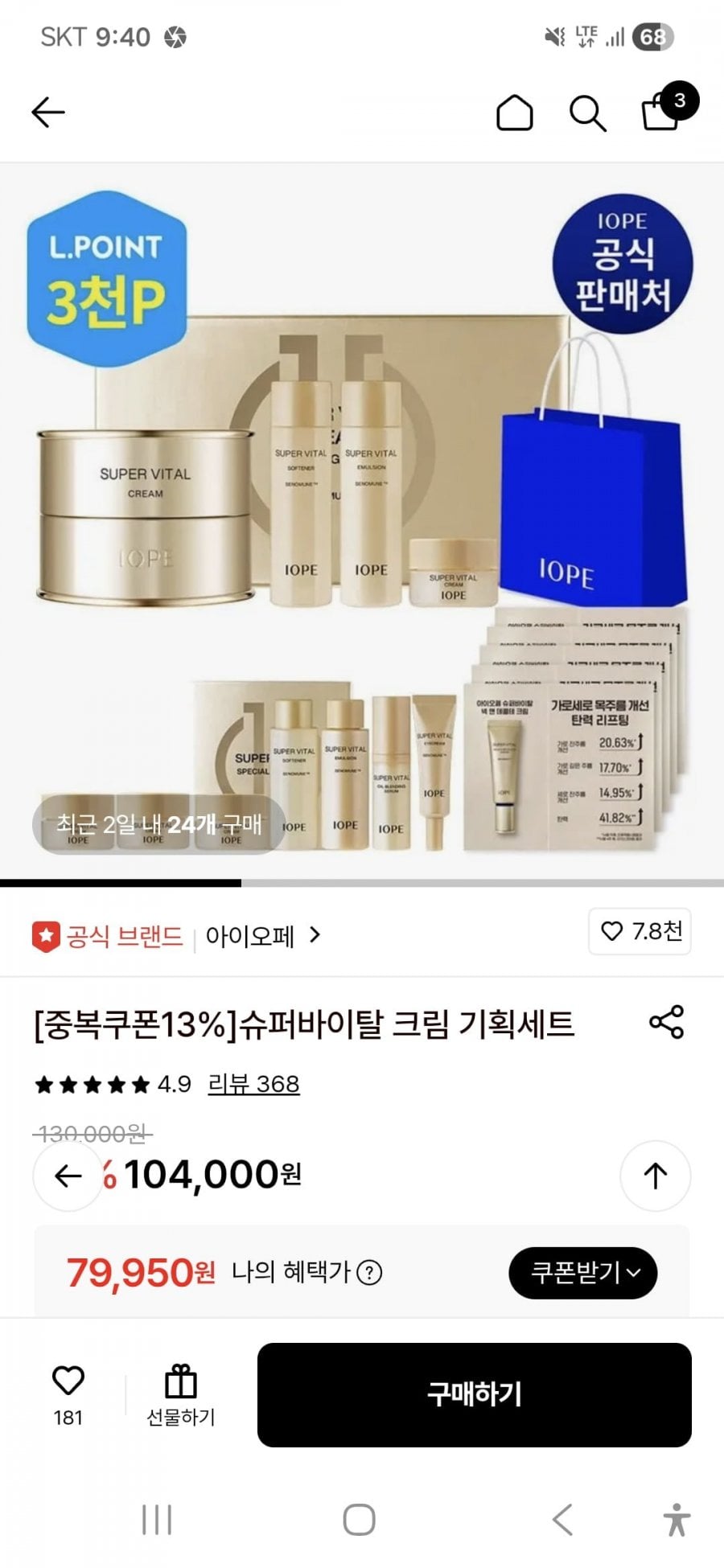Tap the floating back arrow button
The image size is (724, 1568).
tap(68, 1176)
